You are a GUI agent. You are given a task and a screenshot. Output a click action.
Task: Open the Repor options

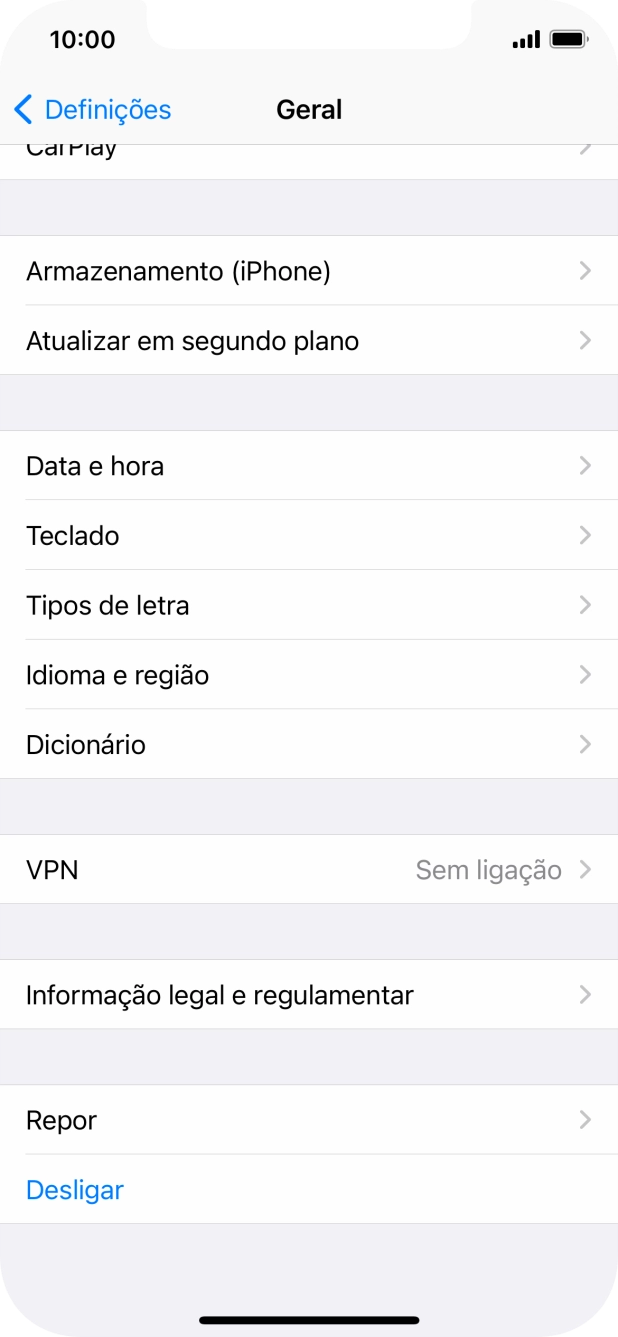coord(308,1120)
